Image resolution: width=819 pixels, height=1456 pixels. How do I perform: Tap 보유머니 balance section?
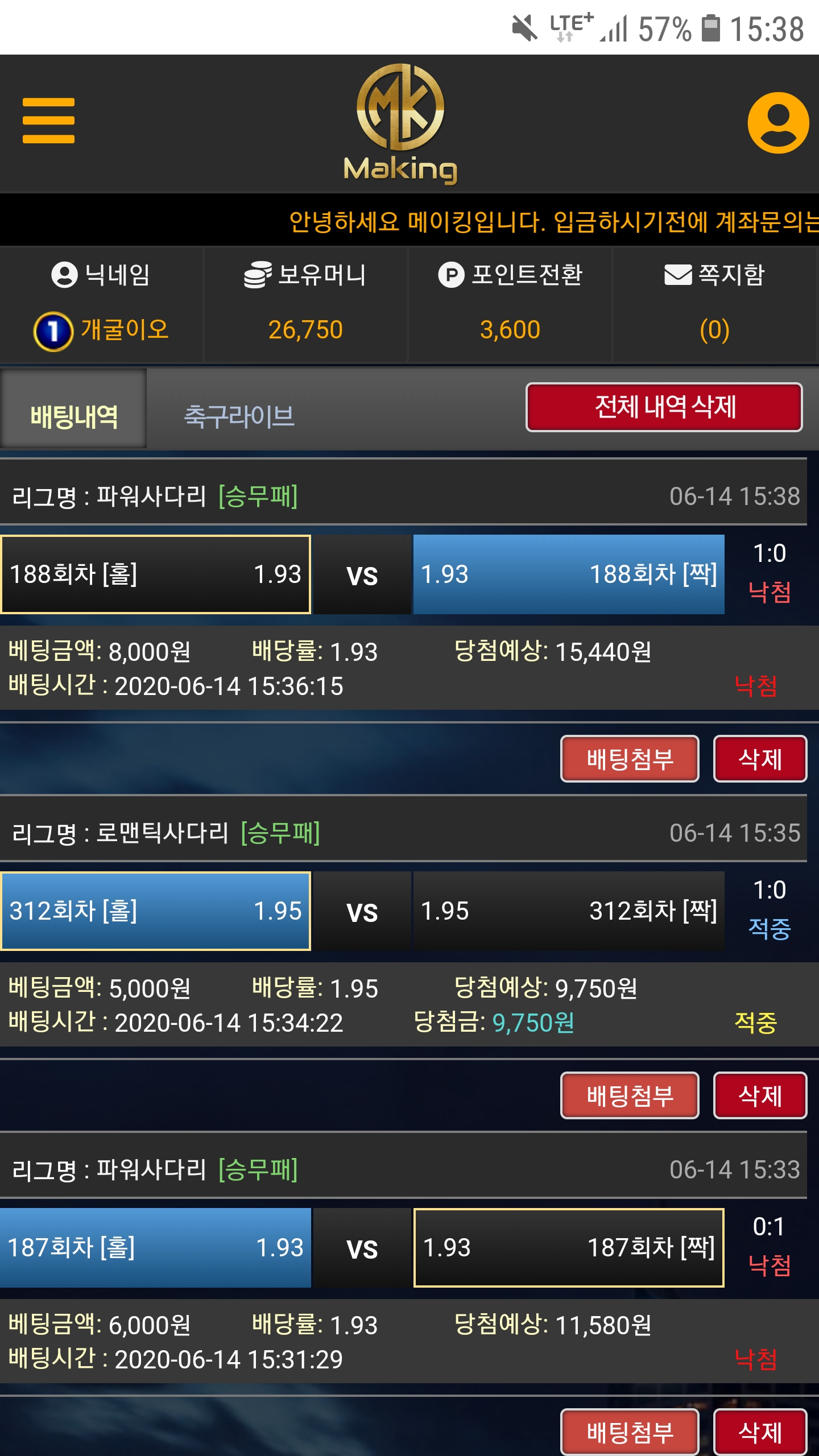pyautogui.click(x=305, y=304)
